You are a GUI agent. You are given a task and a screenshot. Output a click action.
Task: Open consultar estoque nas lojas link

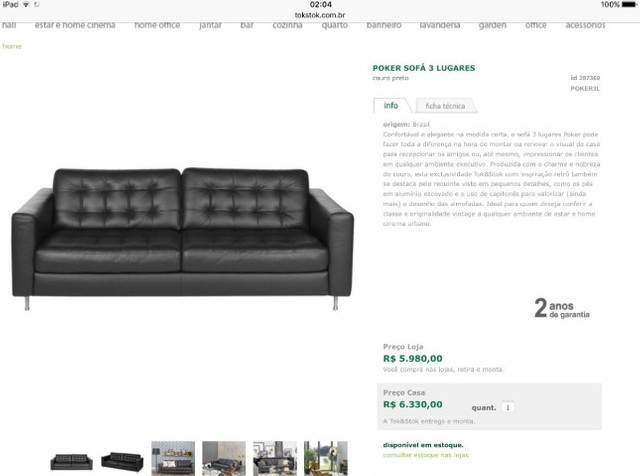coord(425,455)
